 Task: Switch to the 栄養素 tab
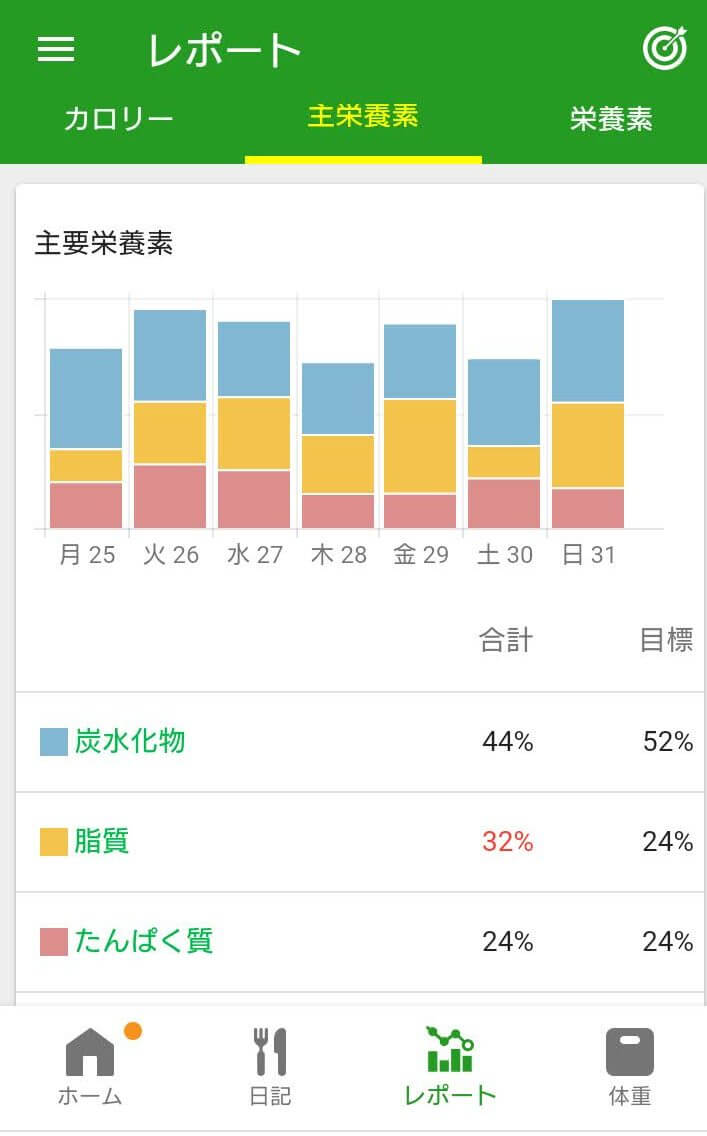(x=611, y=118)
